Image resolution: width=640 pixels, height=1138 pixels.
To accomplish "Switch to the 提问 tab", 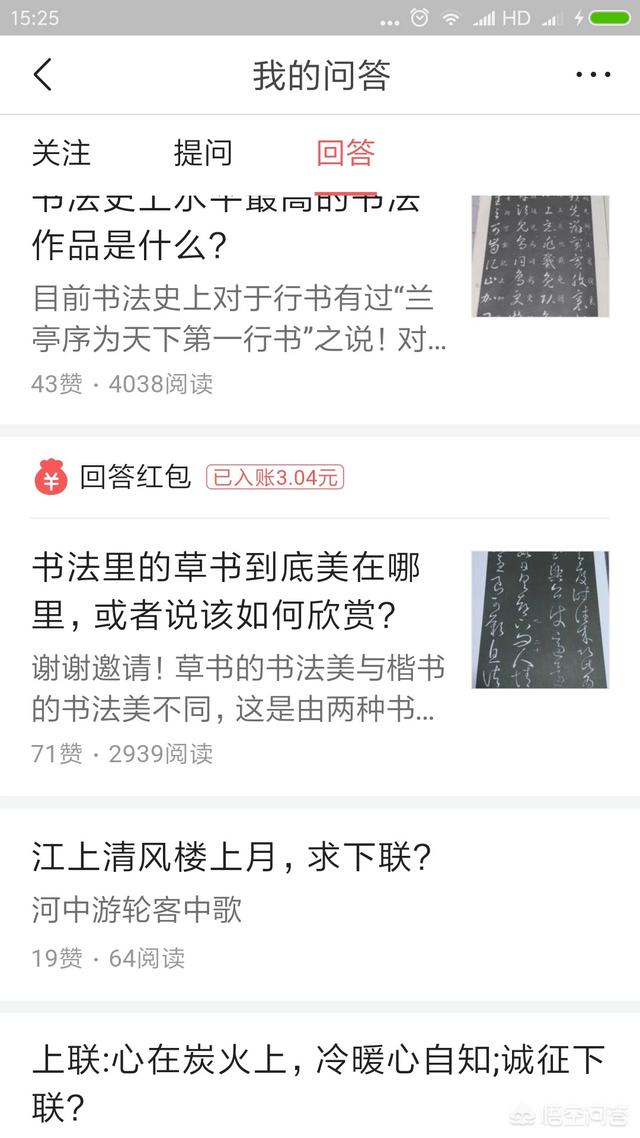I will 203,153.
